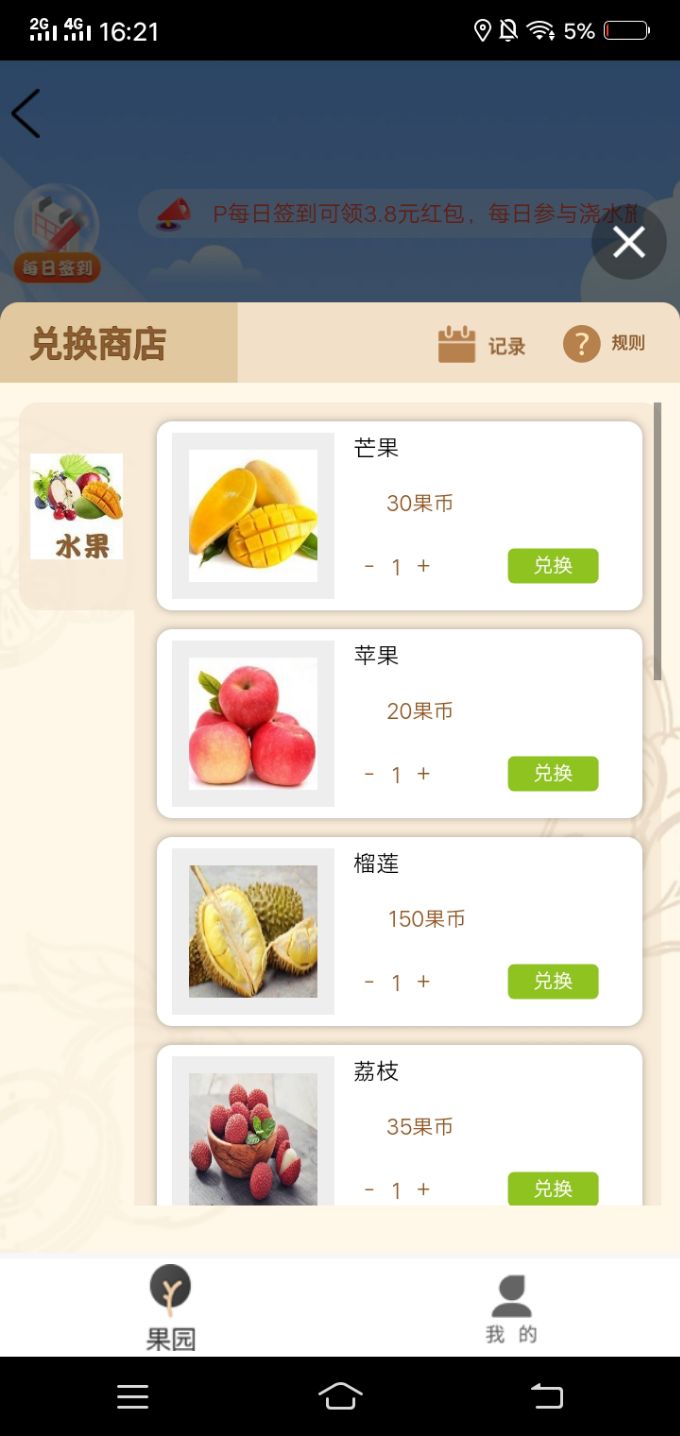Switch to the 我的 tab
Screen dimensions: 680x1436
511,1309
